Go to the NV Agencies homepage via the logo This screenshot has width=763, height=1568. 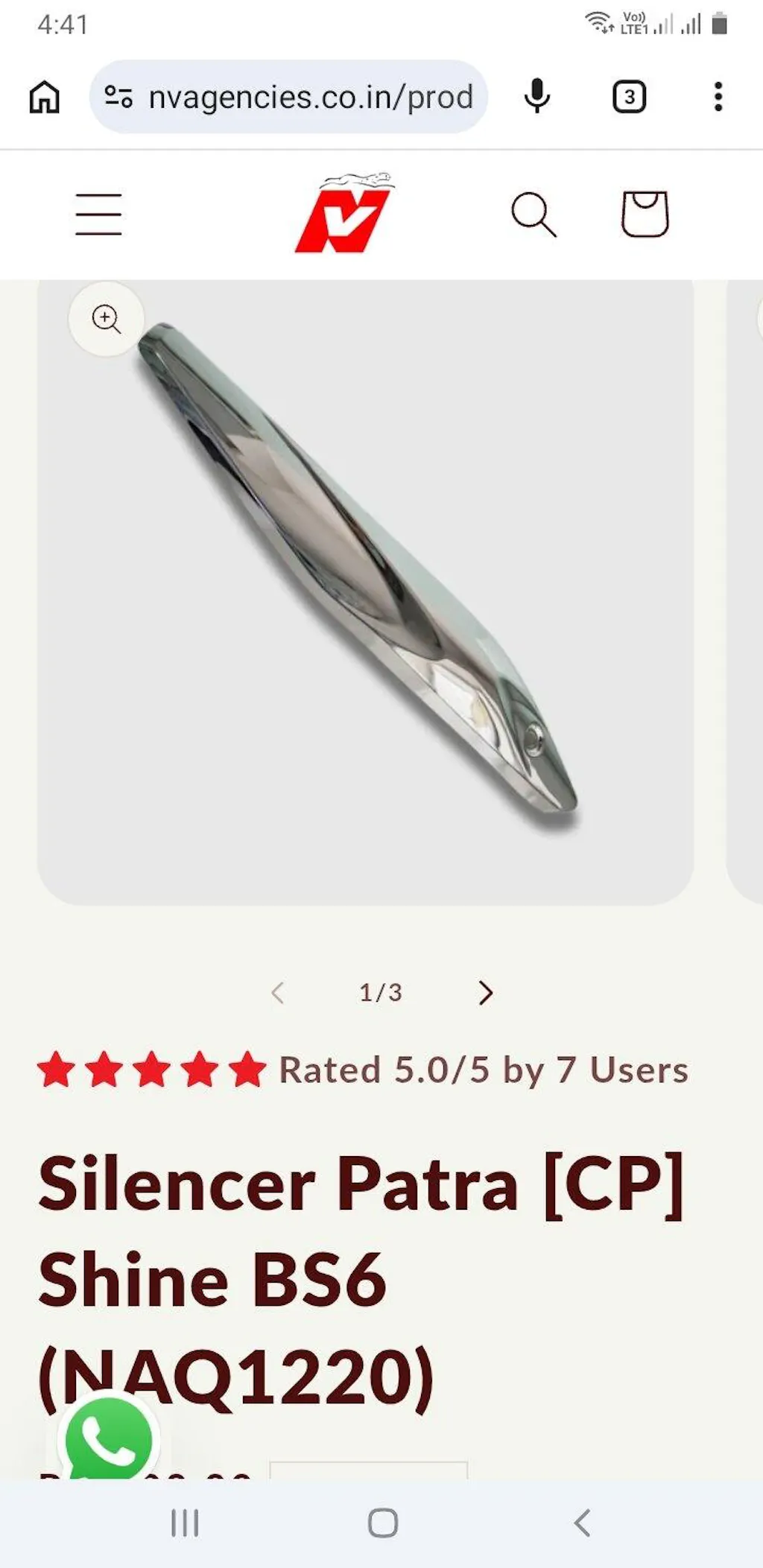pyautogui.click(x=346, y=215)
